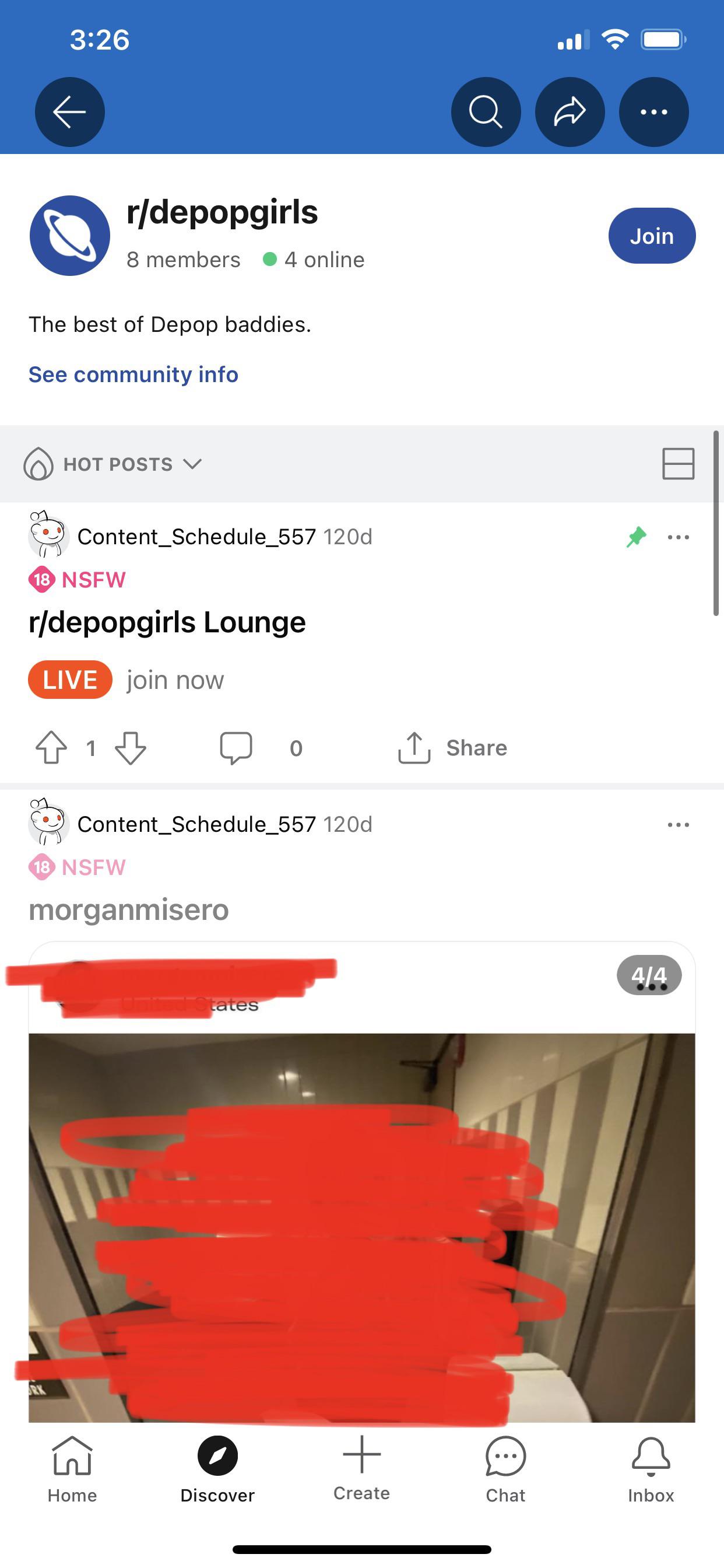Switch to the Inbox tab
Screen dimensions: 724x1568
pos(651,1468)
